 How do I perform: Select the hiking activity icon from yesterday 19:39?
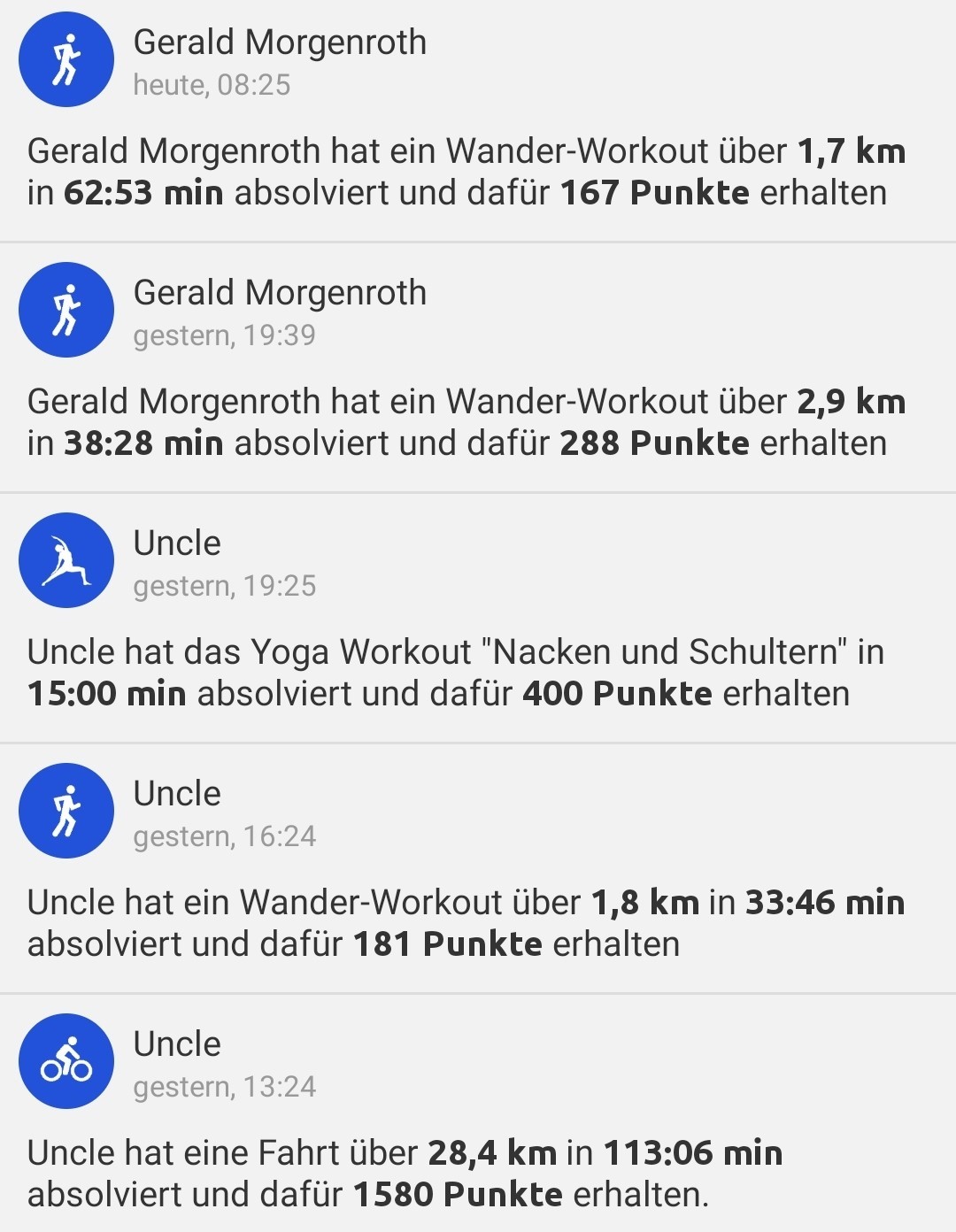pyautogui.click(x=66, y=309)
